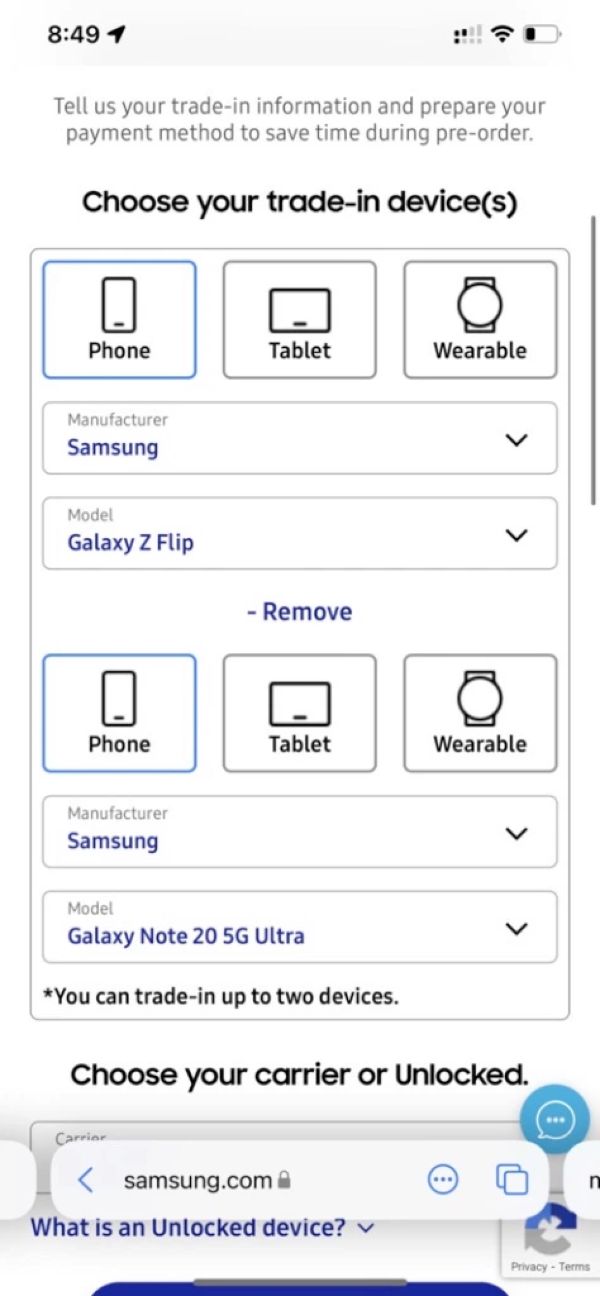Expand Manufacturer dropdown for the Galaxy Note 20 device
This screenshot has width=600, height=1296.
299,832
